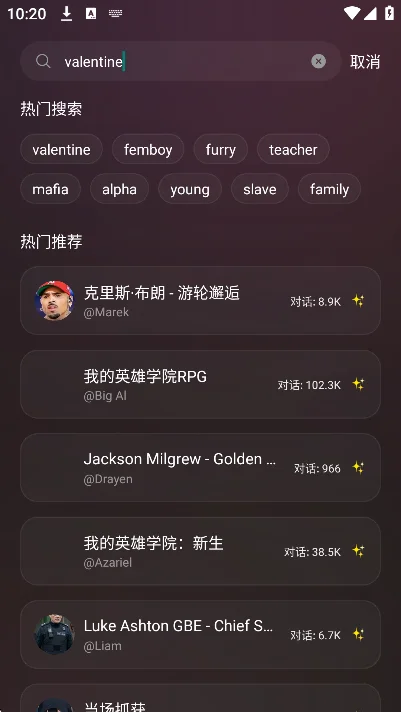Image resolution: width=401 pixels, height=712 pixels.
Task: Open 我的英雄学院RPG by Big AI
Action: tap(200, 384)
